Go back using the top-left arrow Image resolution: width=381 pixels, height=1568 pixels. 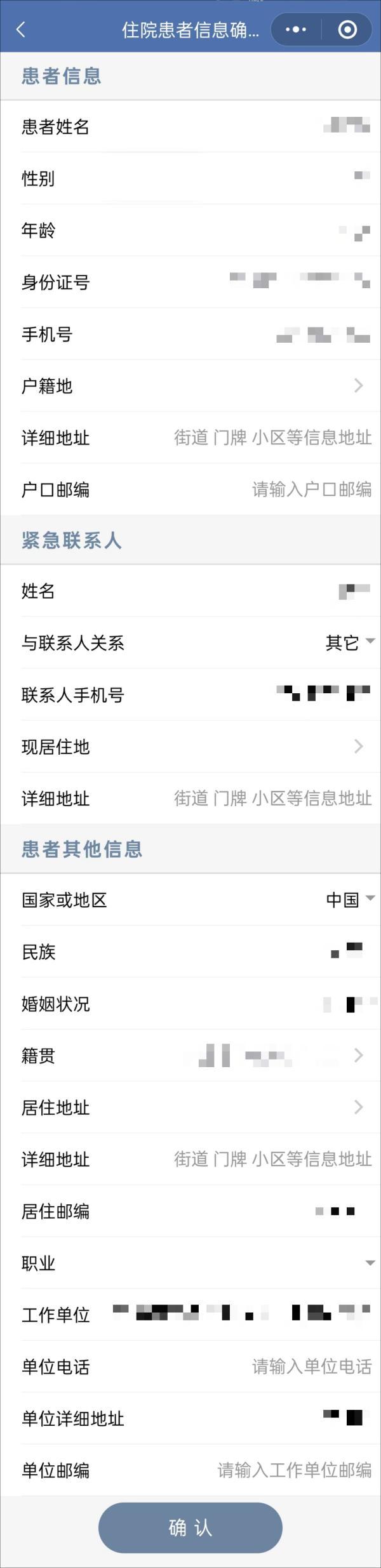click(x=21, y=30)
